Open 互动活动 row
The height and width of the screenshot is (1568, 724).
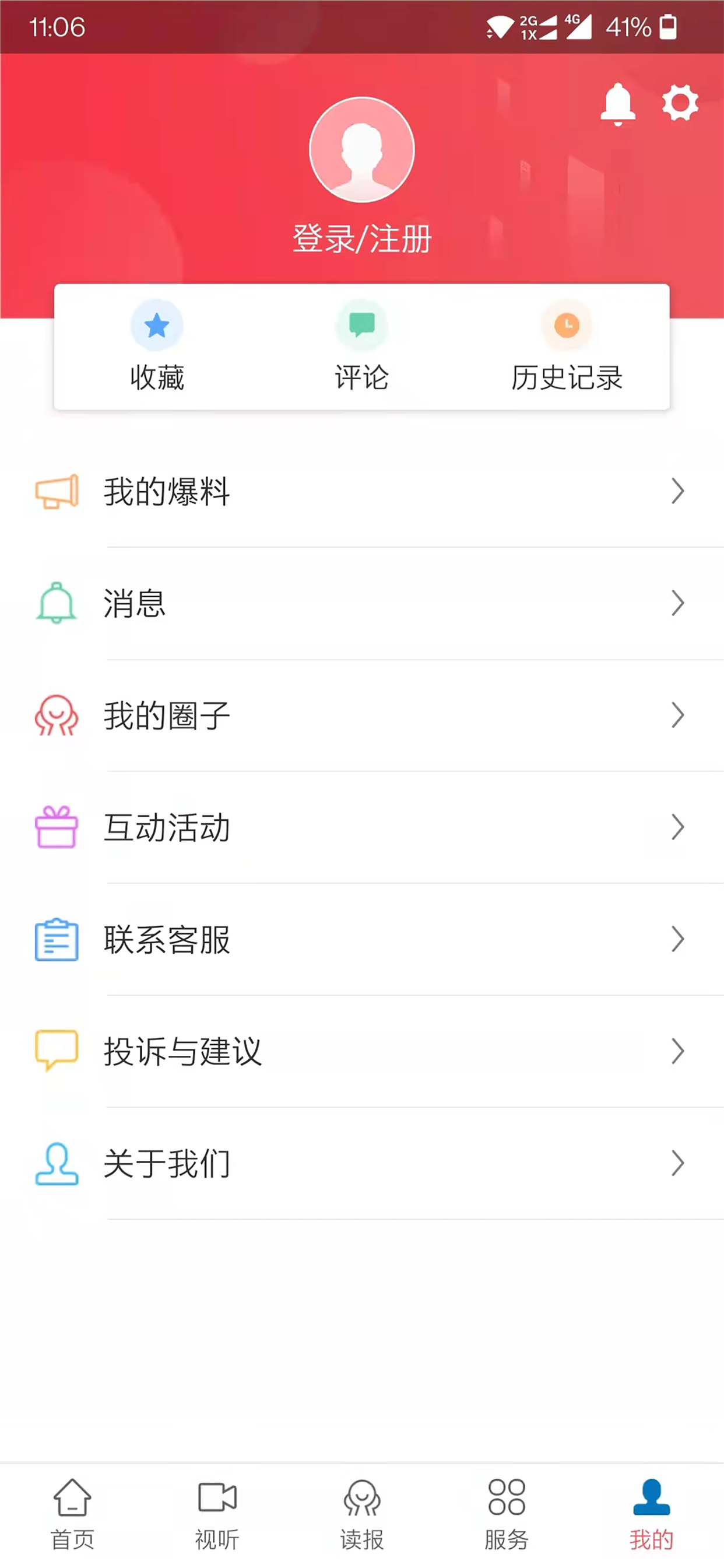(x=362, y=827)
